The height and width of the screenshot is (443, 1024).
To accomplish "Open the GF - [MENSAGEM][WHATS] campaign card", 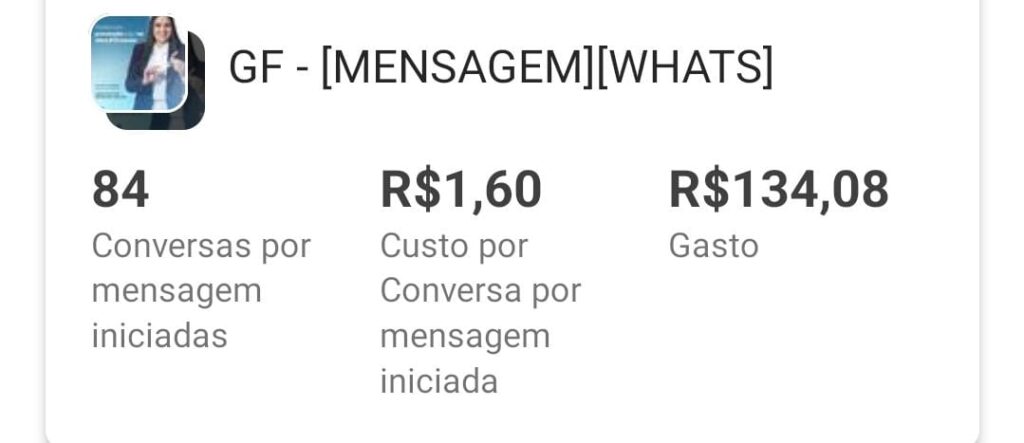I will 500,68.
